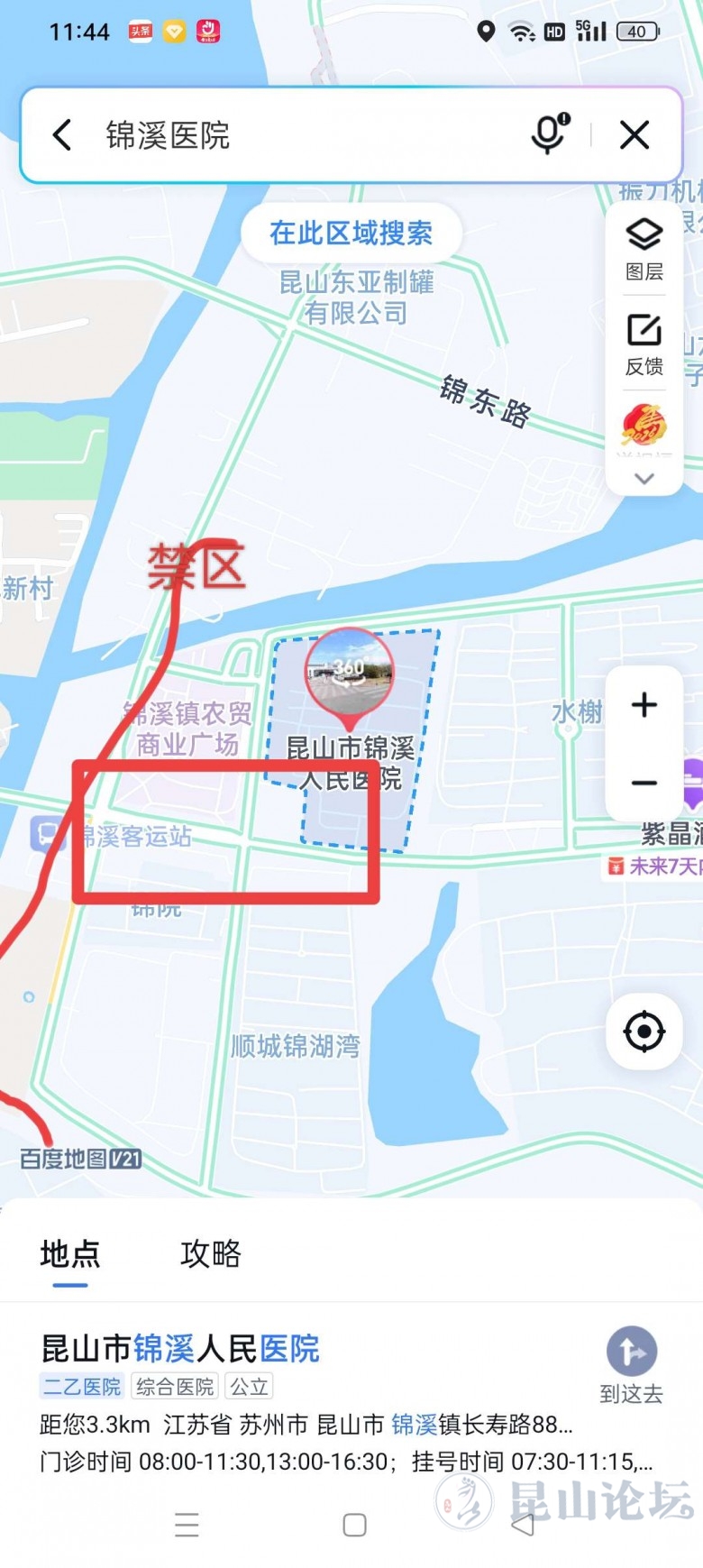Tap 在此区域搜索 to search this area

351,234
